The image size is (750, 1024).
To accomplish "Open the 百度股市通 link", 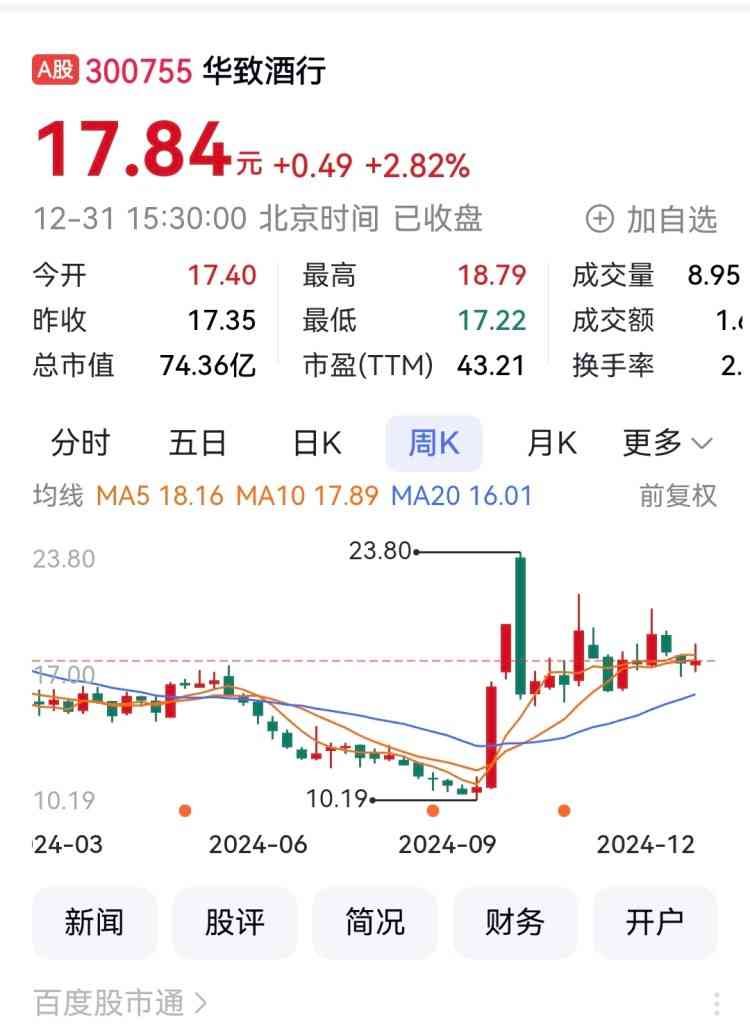I will [x=120, y=1002].
